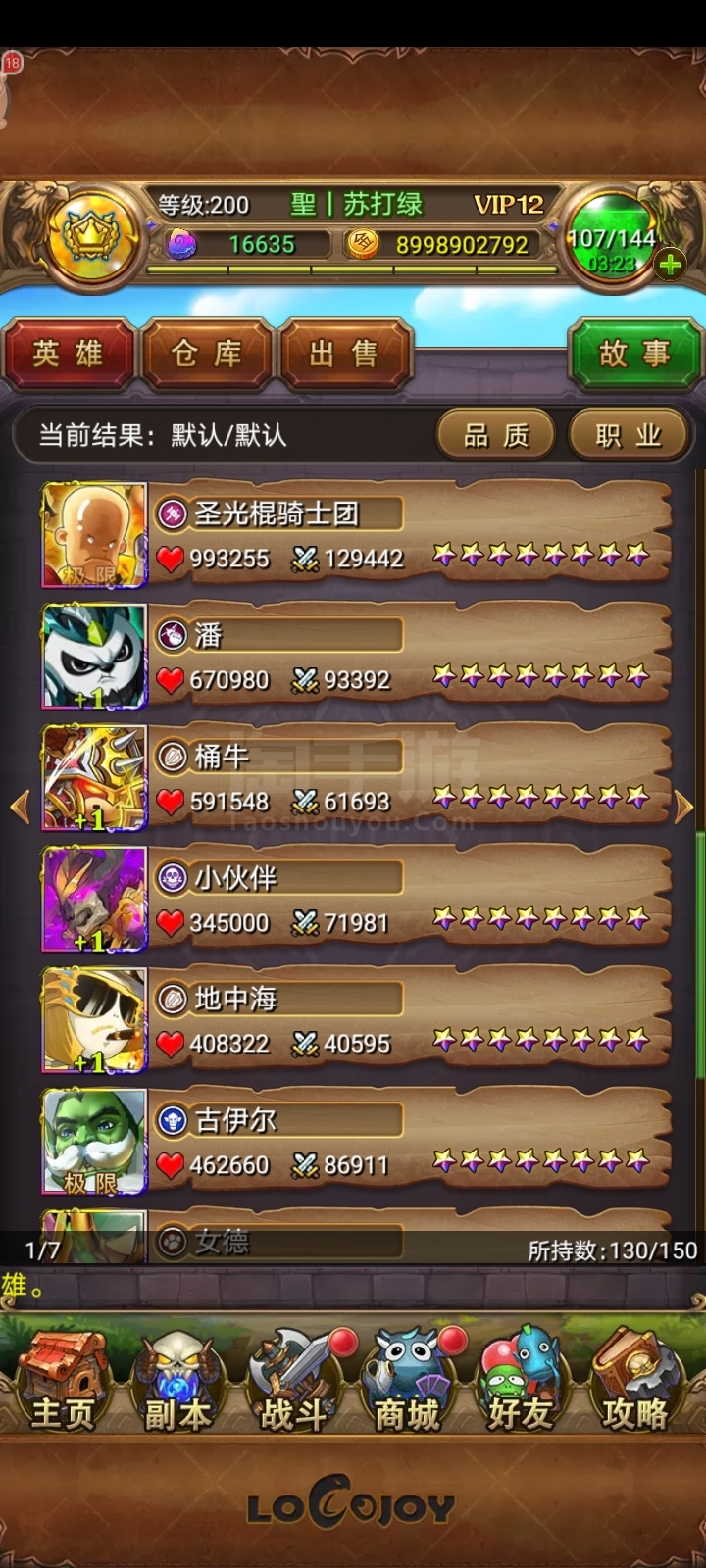This screenshot has width=706, height=1568.
Task: Open the 仓库 tab
Action: [206, 354]
